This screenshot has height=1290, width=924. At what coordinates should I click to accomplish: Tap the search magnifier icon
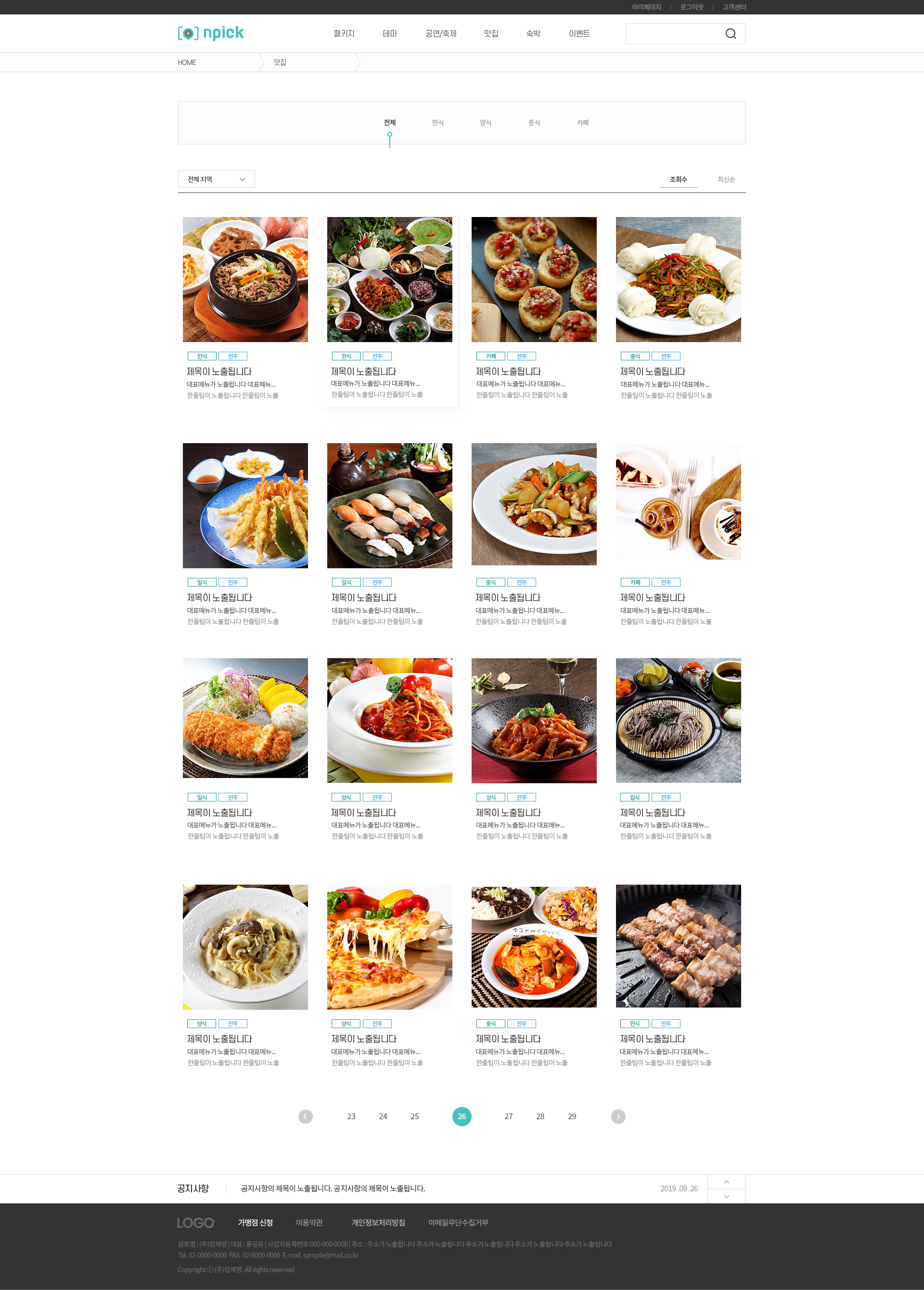tap(731, 34)
